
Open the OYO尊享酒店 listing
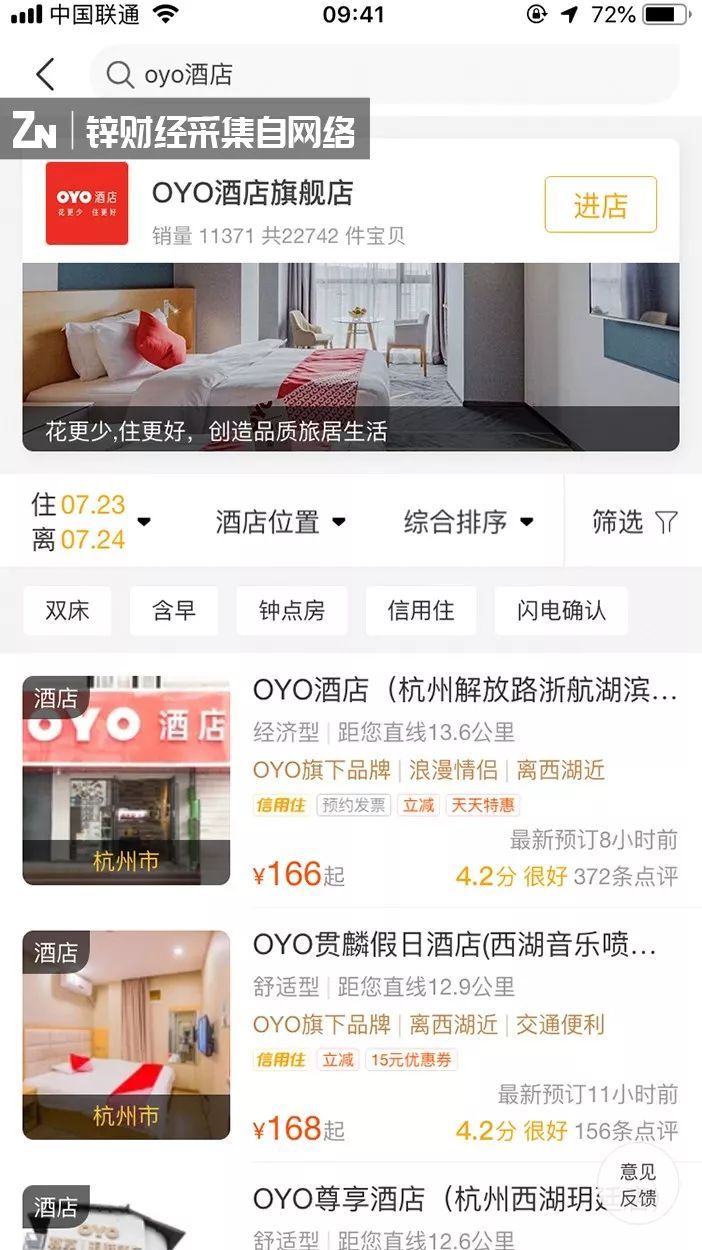tap(420, 1198)
